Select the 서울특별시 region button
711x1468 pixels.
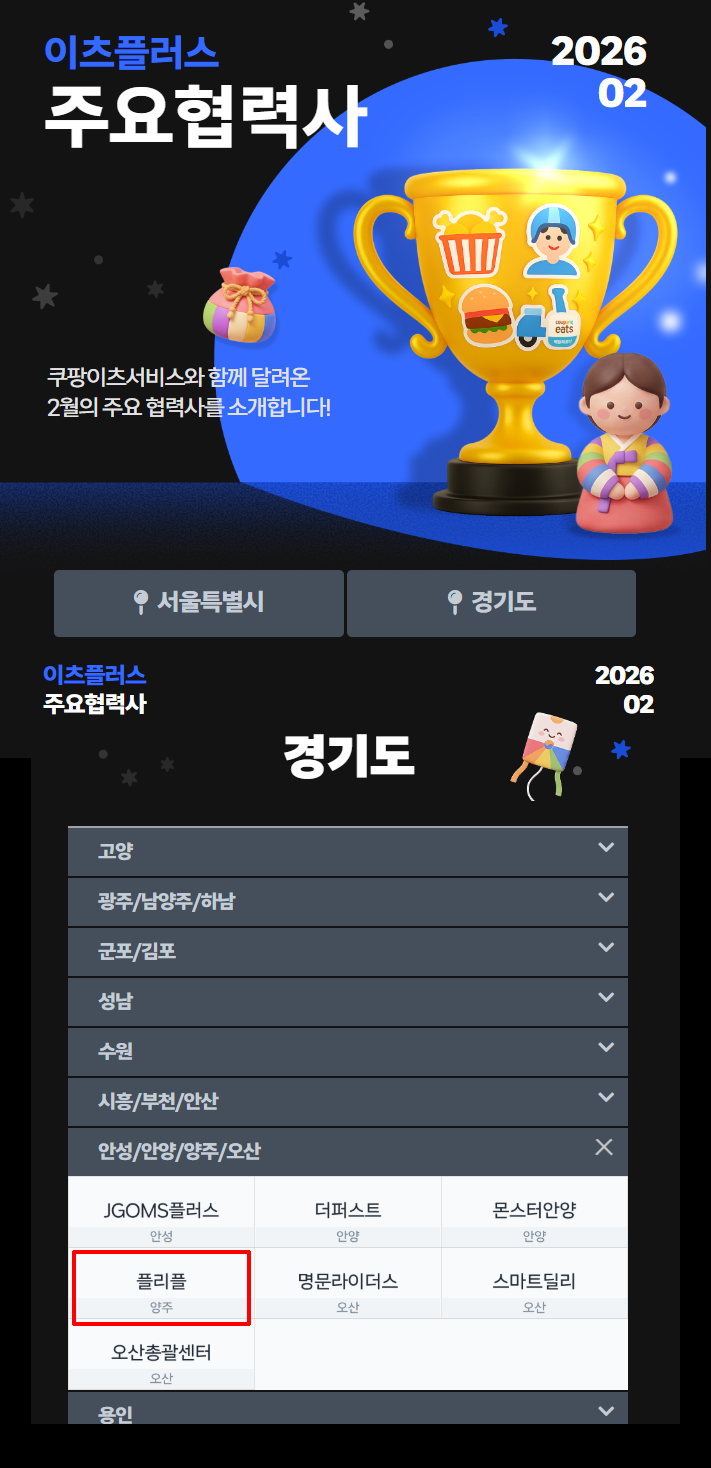(x=199, y=603)
